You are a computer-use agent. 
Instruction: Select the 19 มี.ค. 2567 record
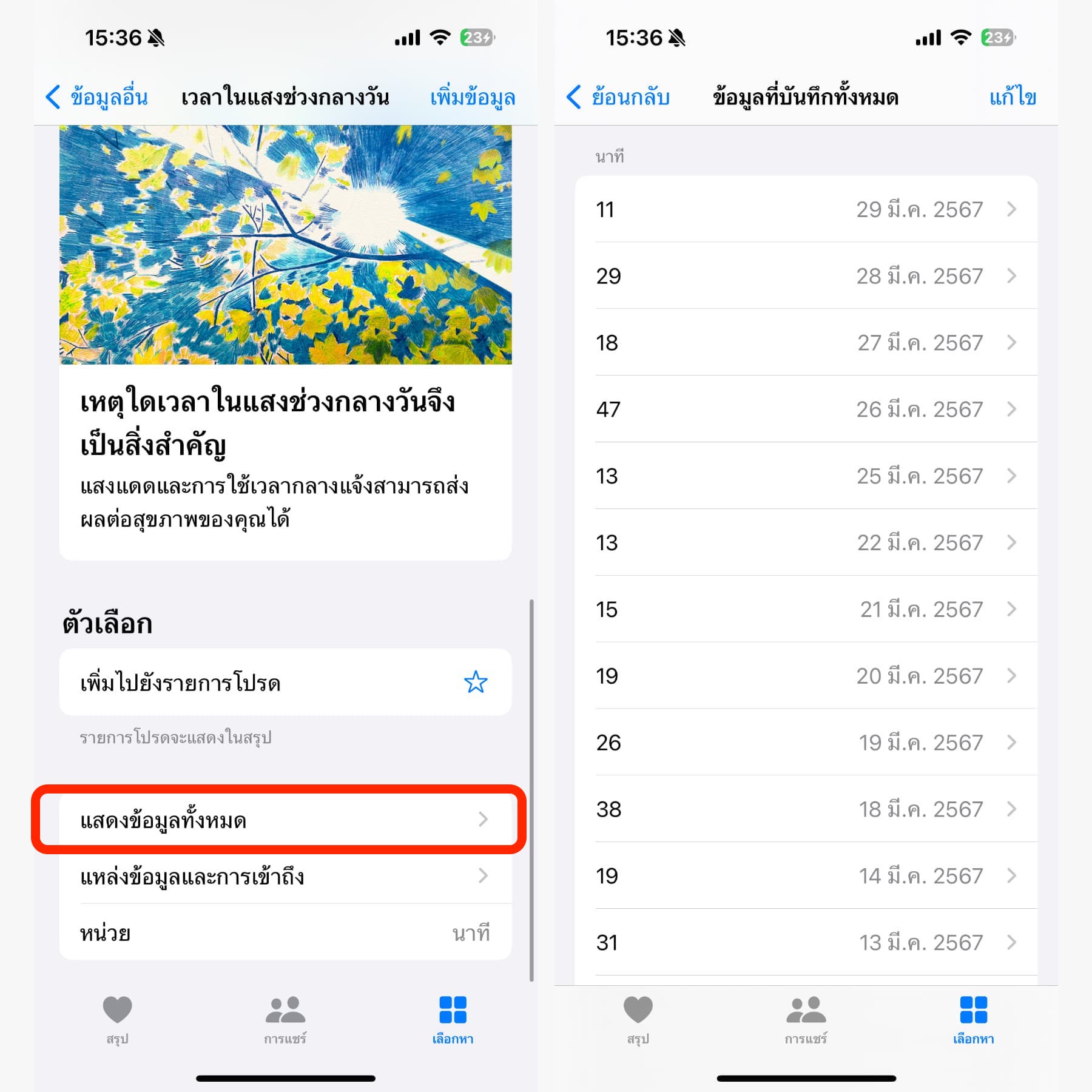click(806, 743)
